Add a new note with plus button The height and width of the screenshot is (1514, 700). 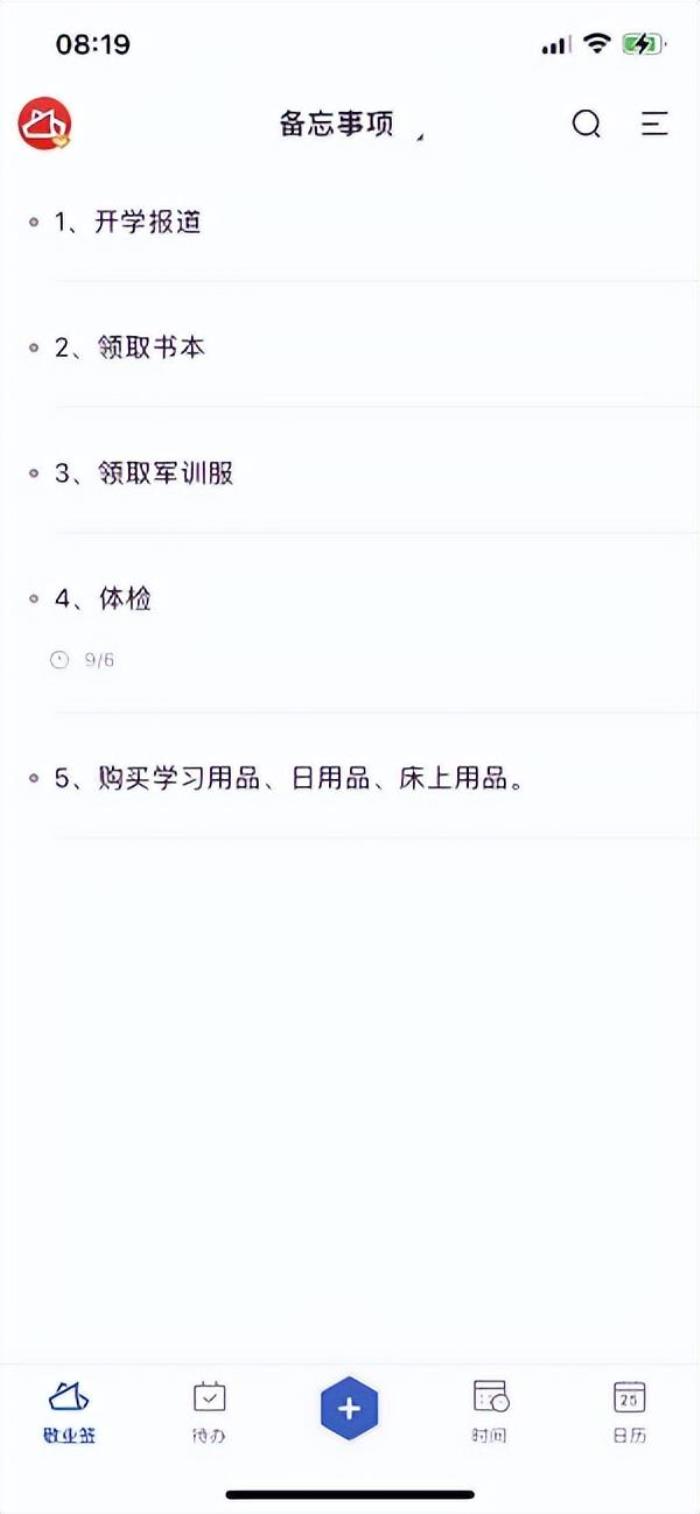[x=349, y=1409]
